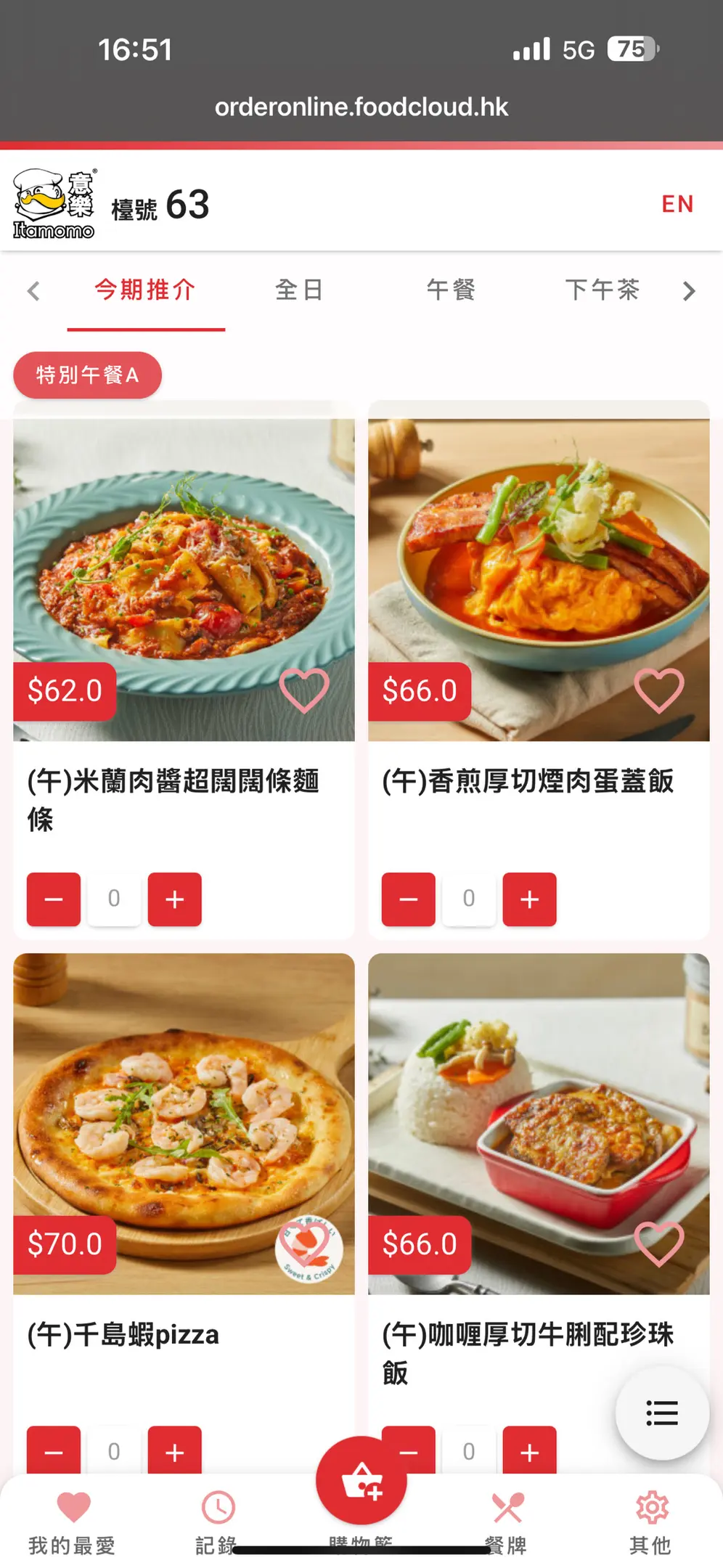Tap the left arrow beside category tabs

point(33,291)
